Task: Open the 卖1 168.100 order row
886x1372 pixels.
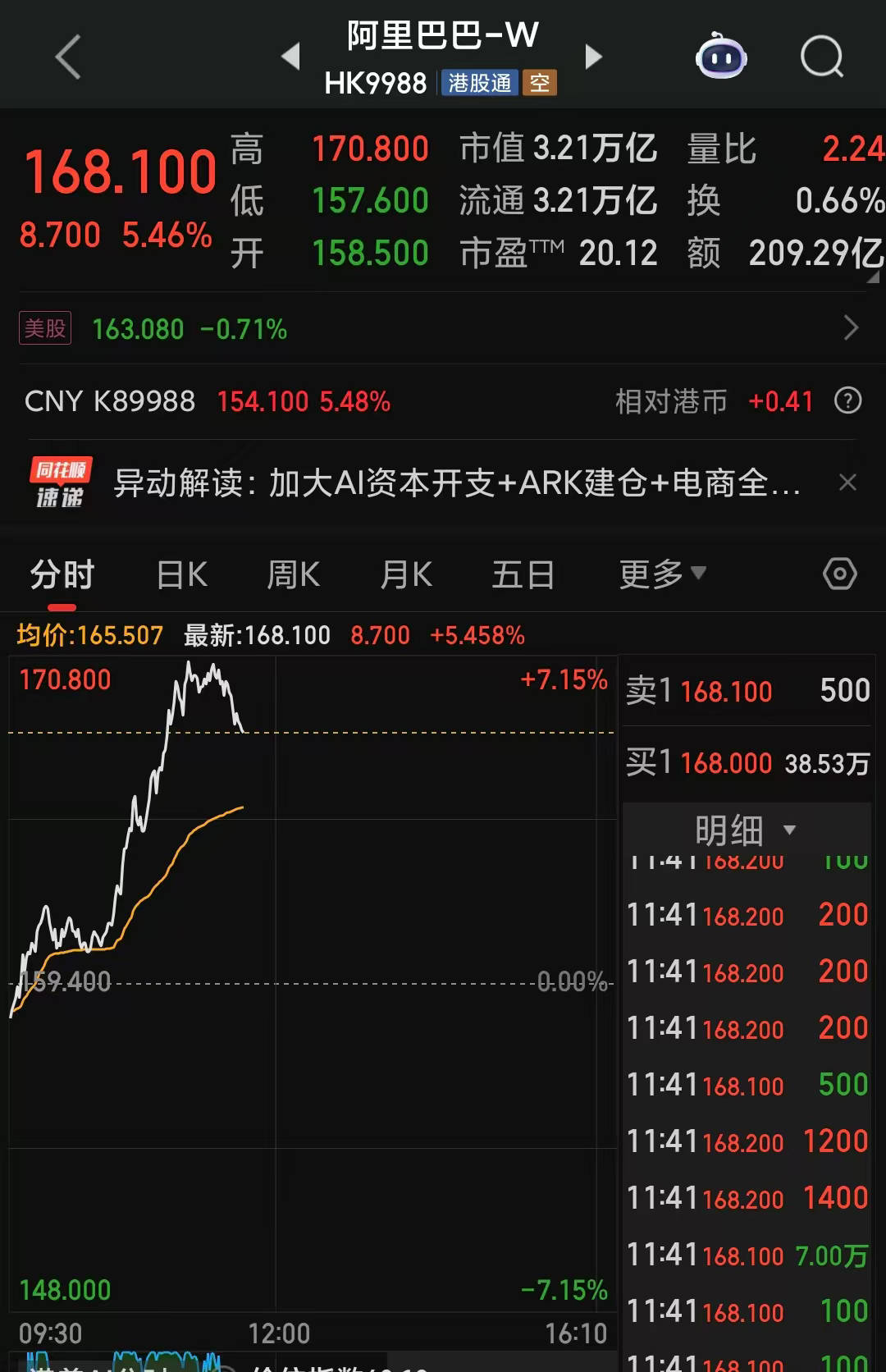Action: point(747,691)
